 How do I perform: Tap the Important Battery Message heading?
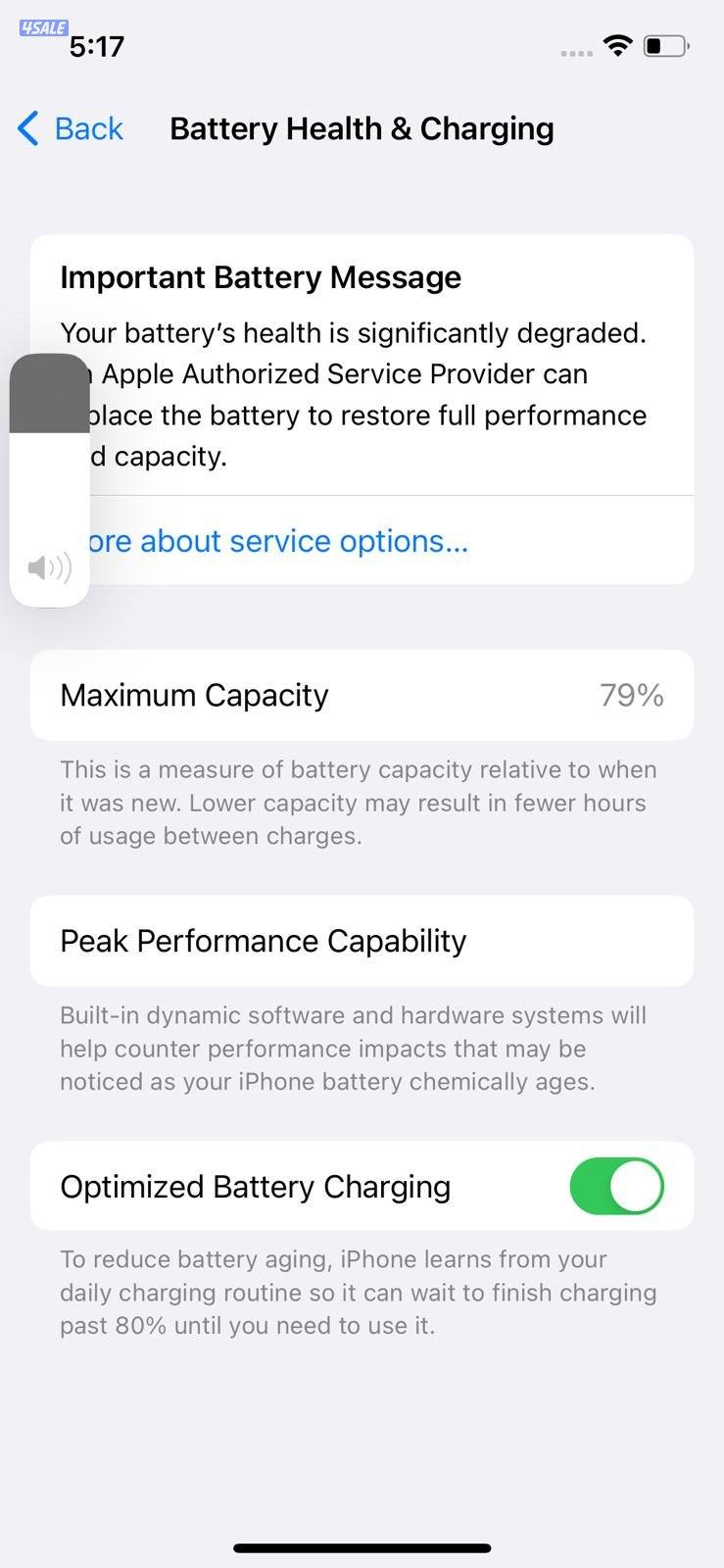coord(261,277)
